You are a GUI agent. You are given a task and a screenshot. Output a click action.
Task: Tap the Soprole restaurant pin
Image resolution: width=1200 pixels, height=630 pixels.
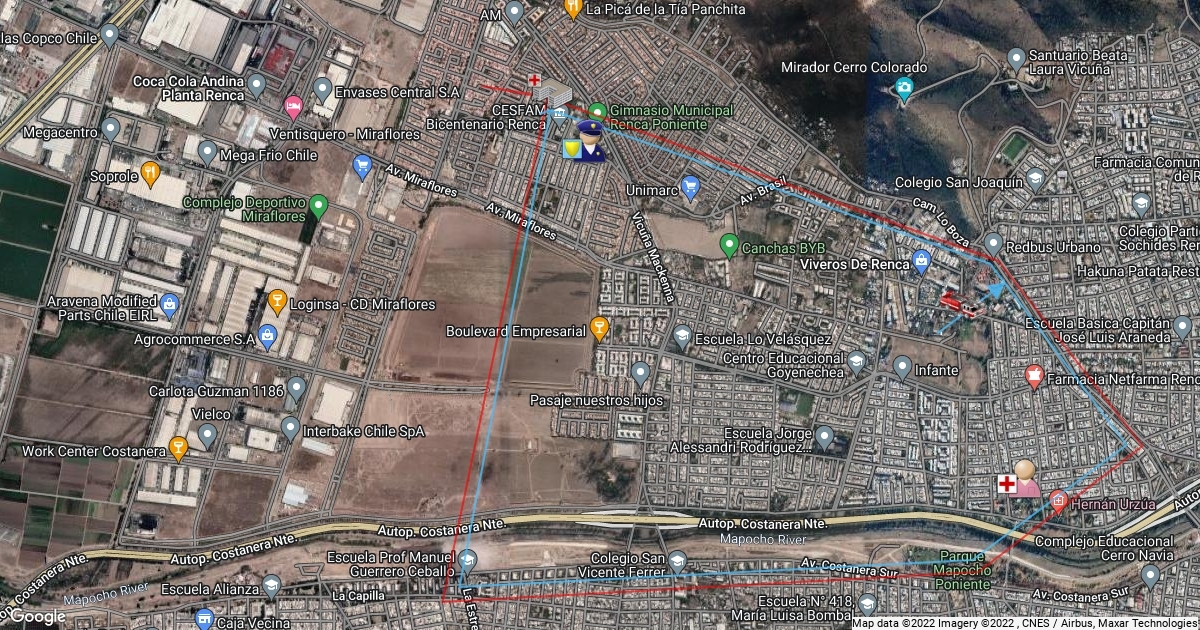[x=150, y=172]
